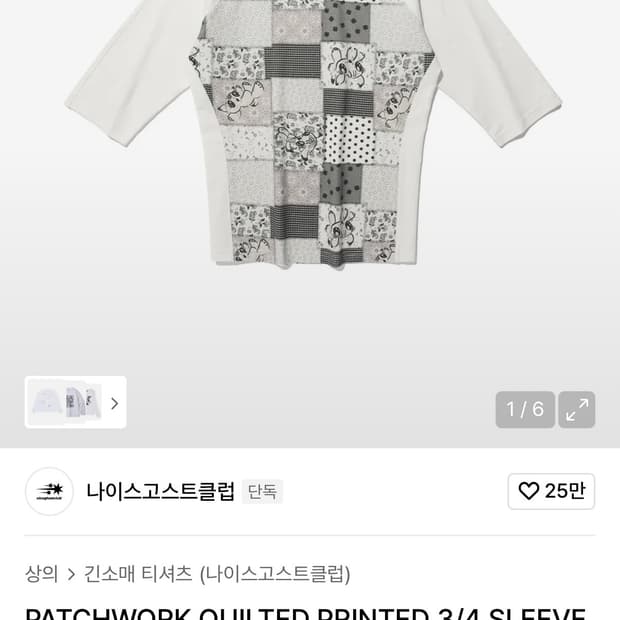Expand product image to fullscreen
The height and width of the screenshot is (620, 620).
(x=577, y=409)
